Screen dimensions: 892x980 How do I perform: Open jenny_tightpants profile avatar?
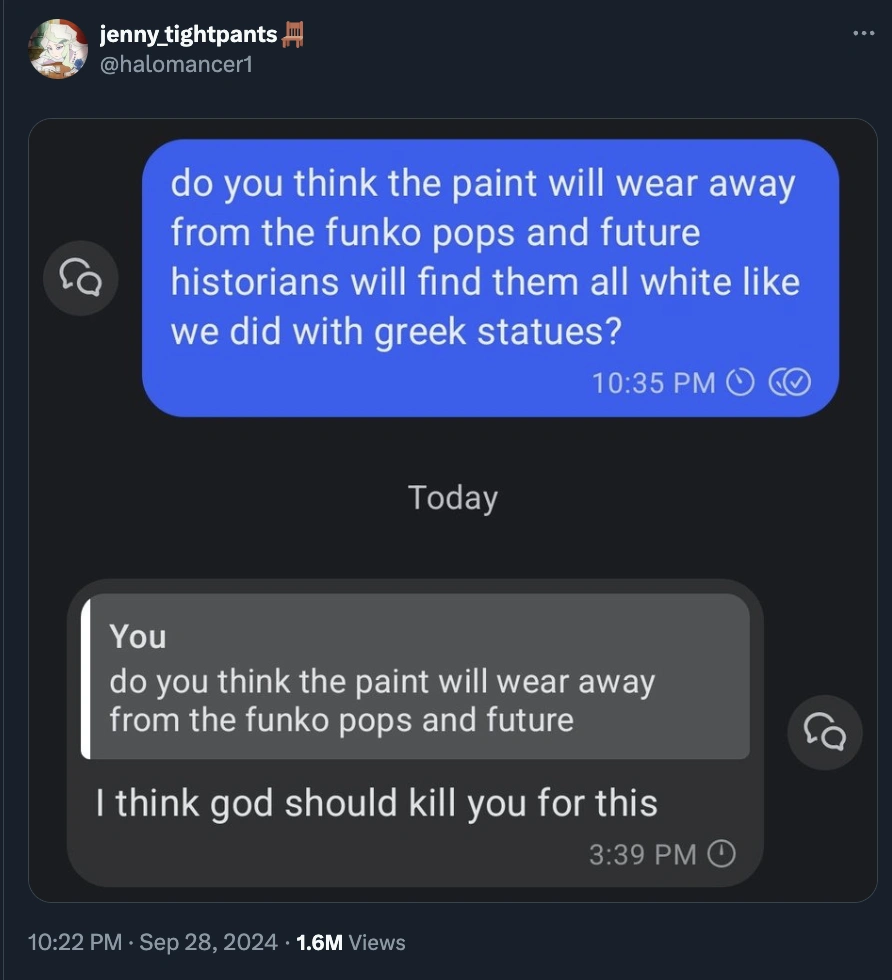click(x=58, y=47)
